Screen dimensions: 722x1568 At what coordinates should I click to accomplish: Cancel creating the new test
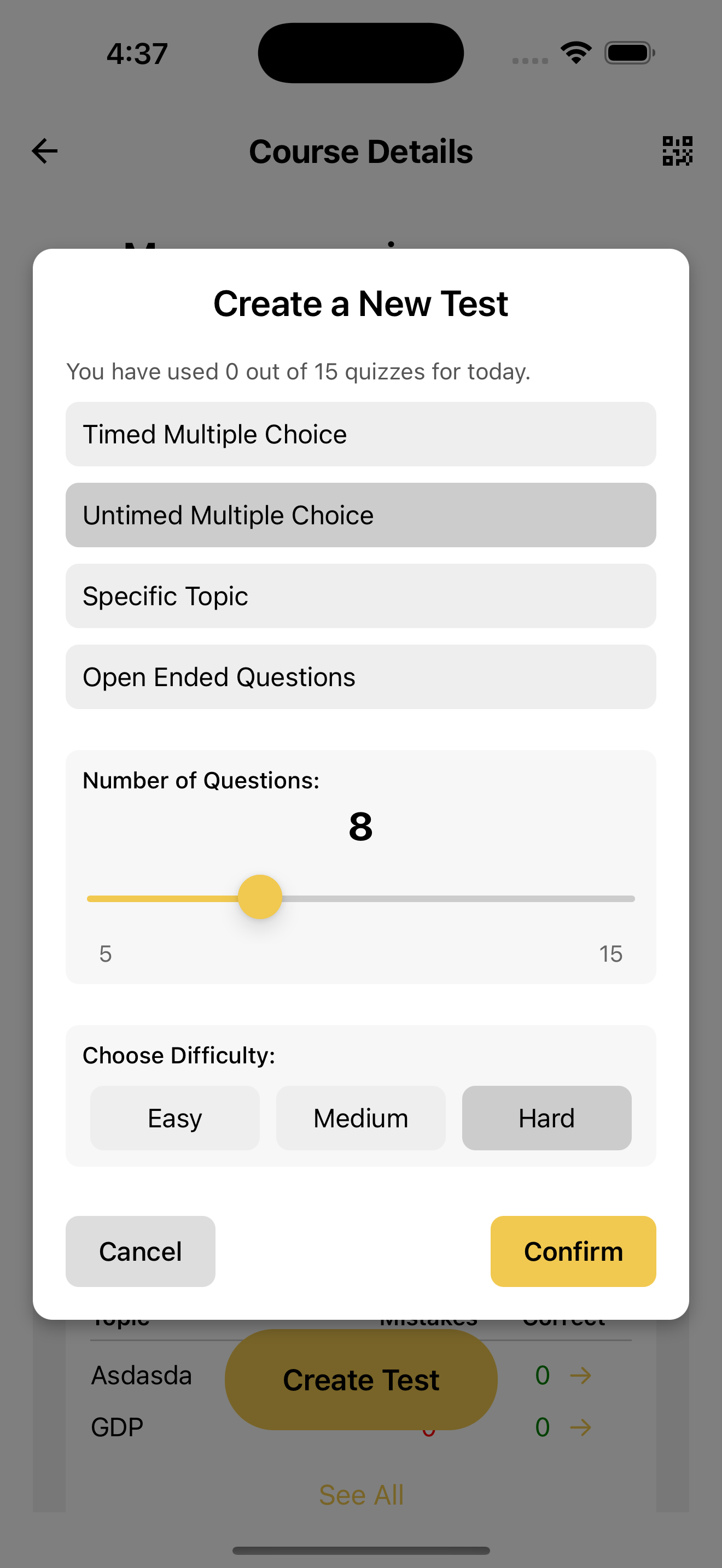[140, 1251]
